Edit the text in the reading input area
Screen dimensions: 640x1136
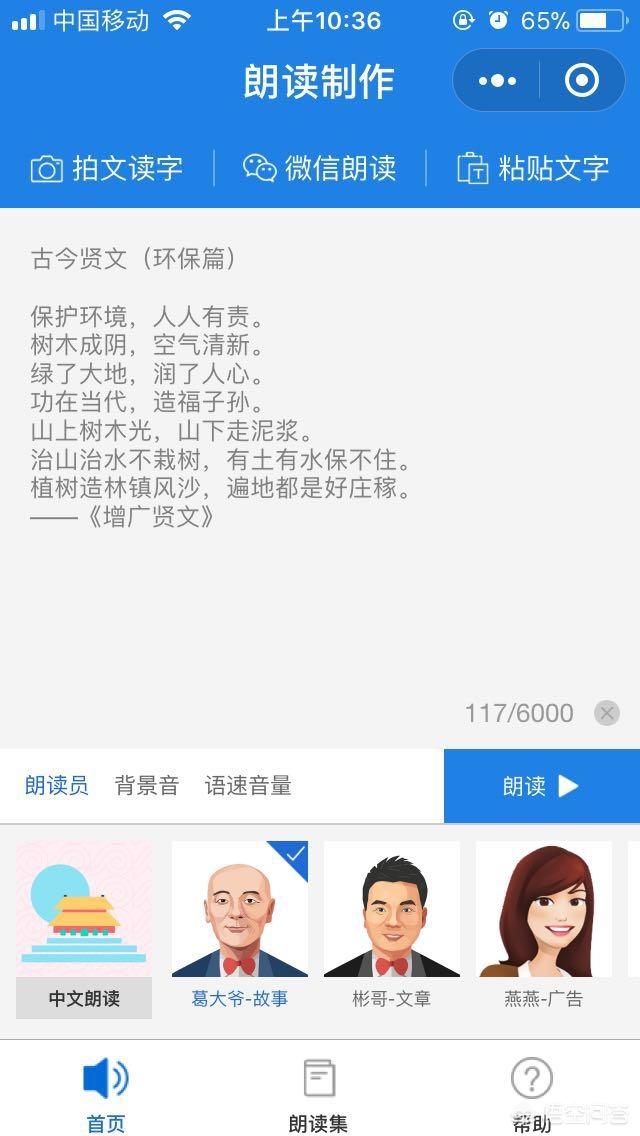(320, 450)
